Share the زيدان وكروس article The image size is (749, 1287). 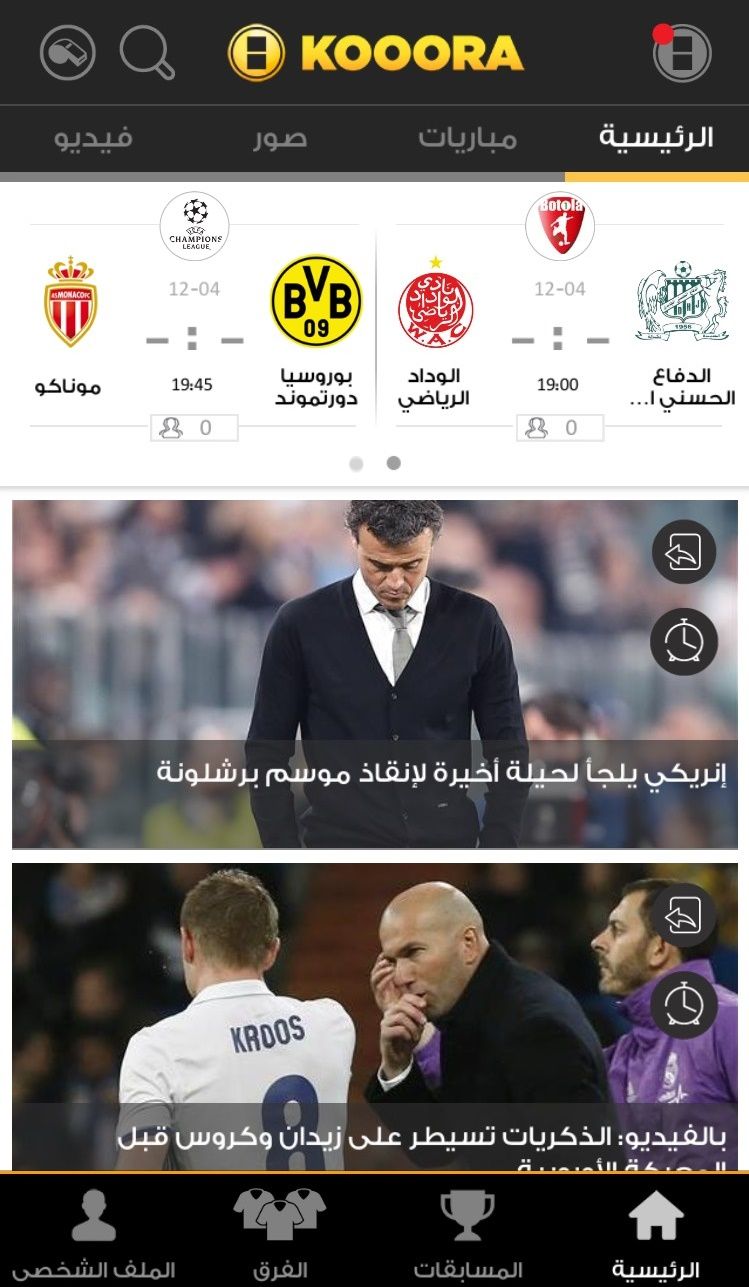click(x=684, y=914)
